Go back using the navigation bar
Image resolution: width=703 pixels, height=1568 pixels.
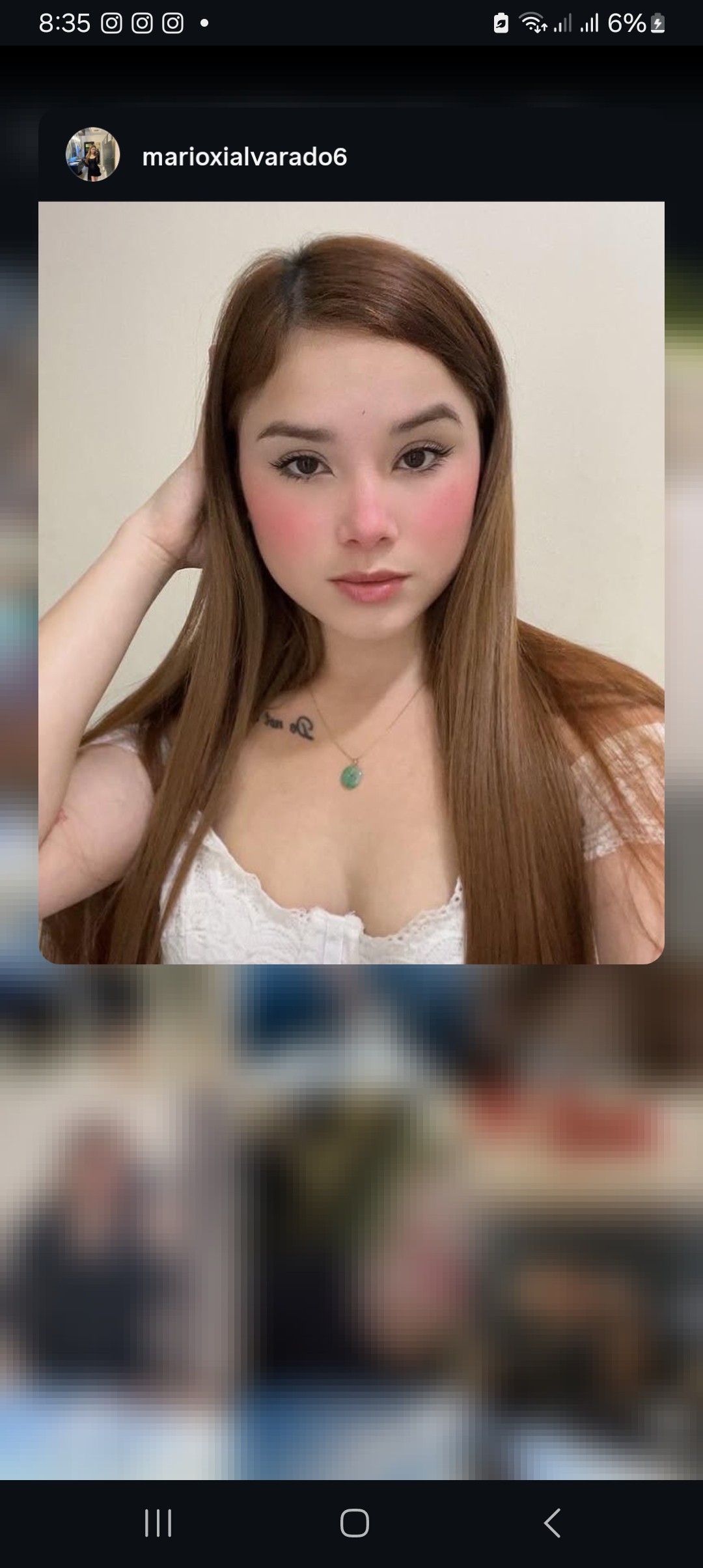click(x=551, y=1523)
